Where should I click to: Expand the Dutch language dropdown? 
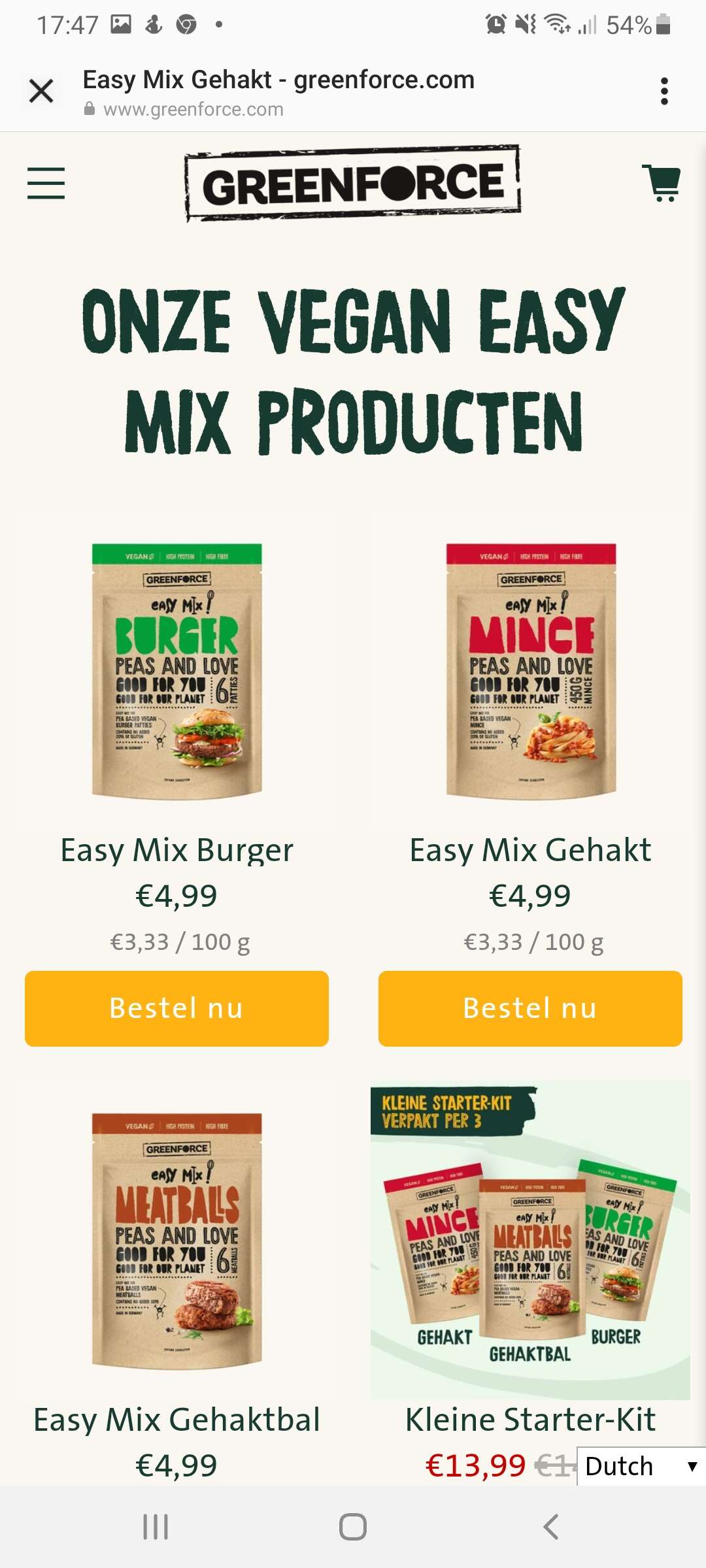[x=641, y=1466]
